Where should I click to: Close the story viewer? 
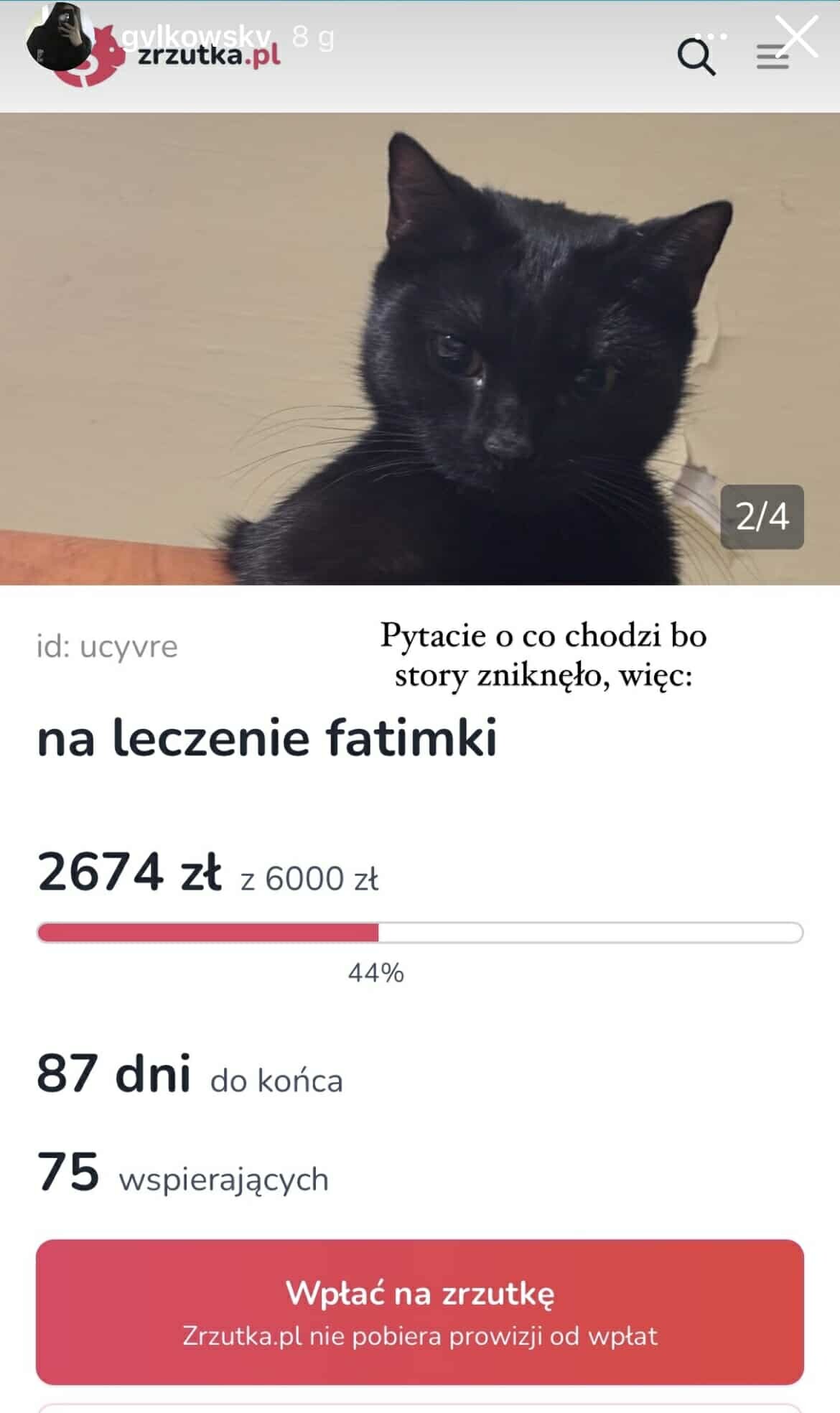pos(797,36)
